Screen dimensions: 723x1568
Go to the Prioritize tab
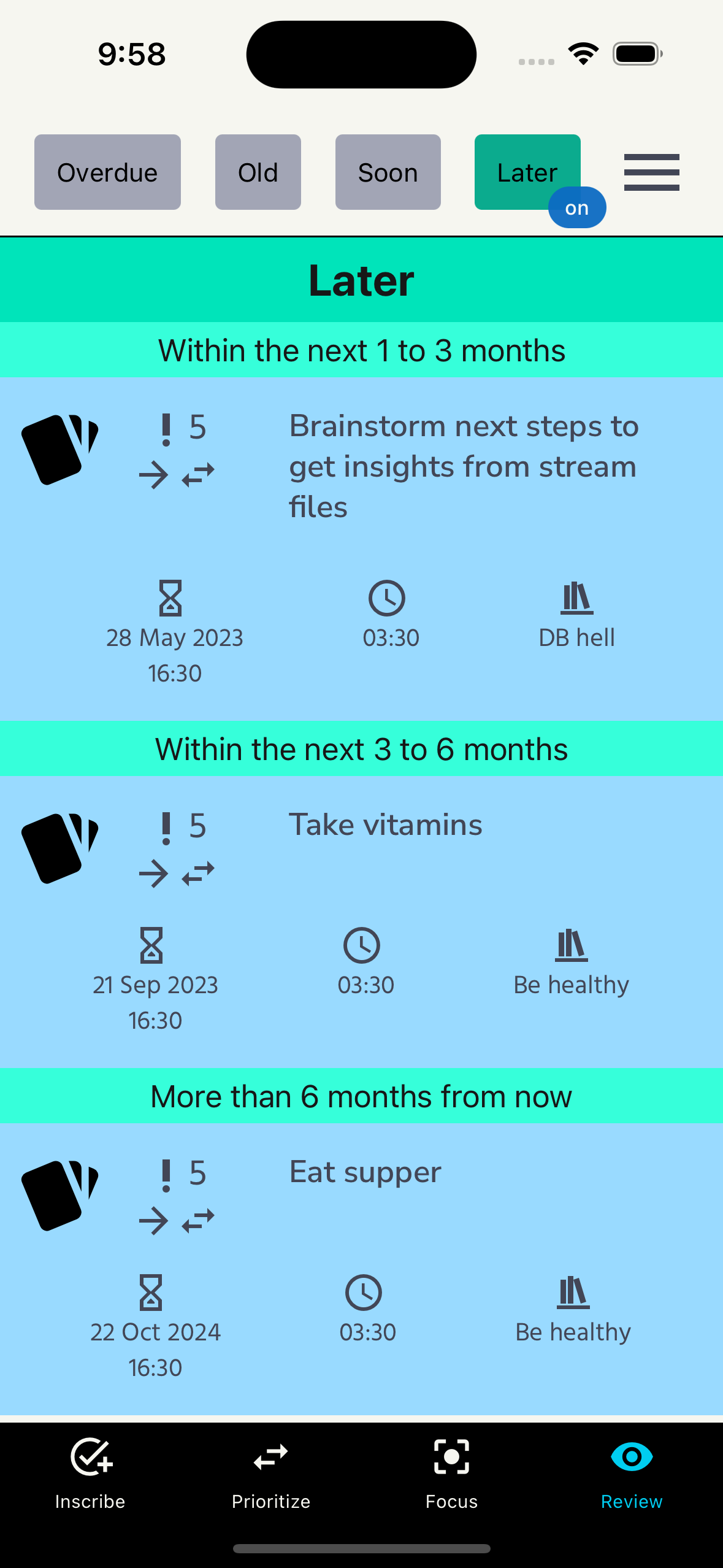click(271, 1474)
